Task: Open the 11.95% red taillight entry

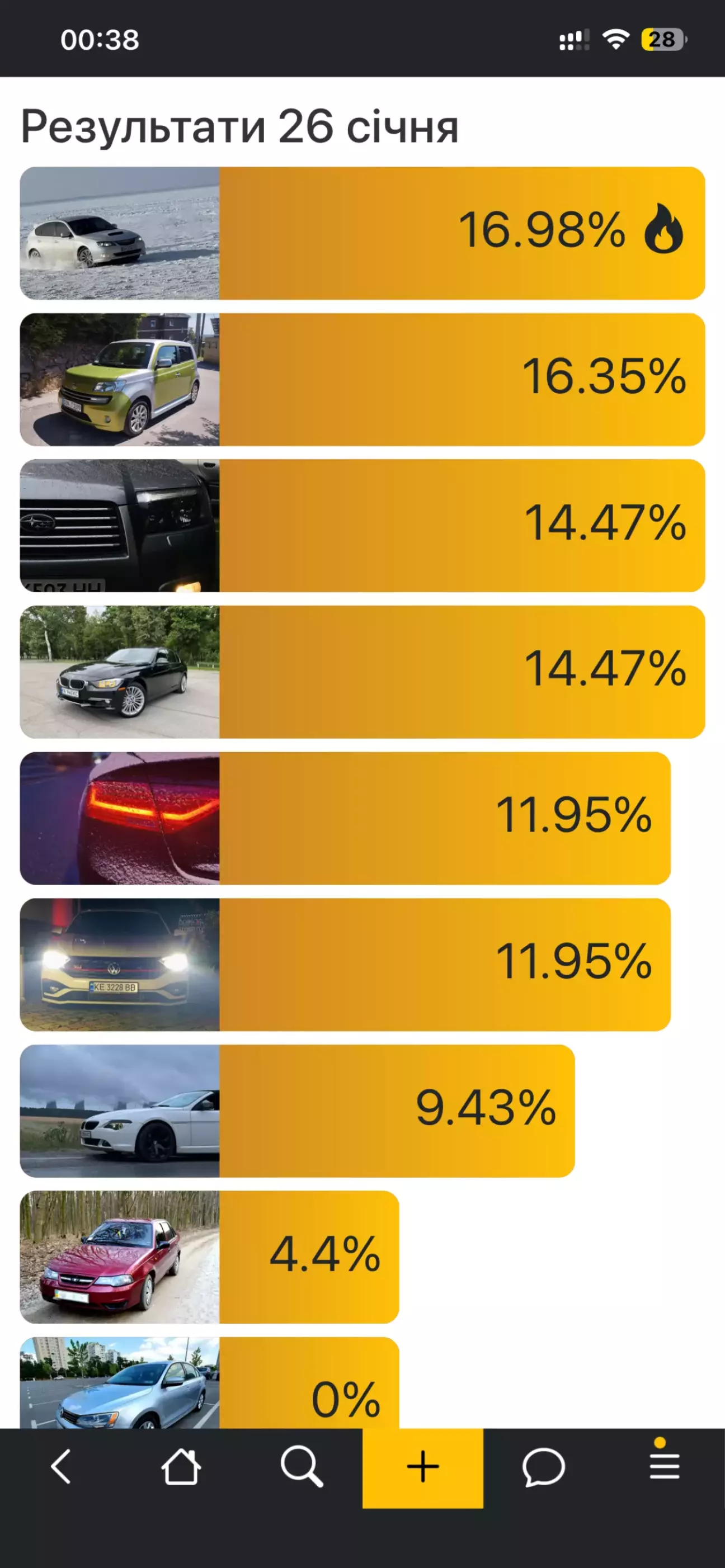Action: 345,818
